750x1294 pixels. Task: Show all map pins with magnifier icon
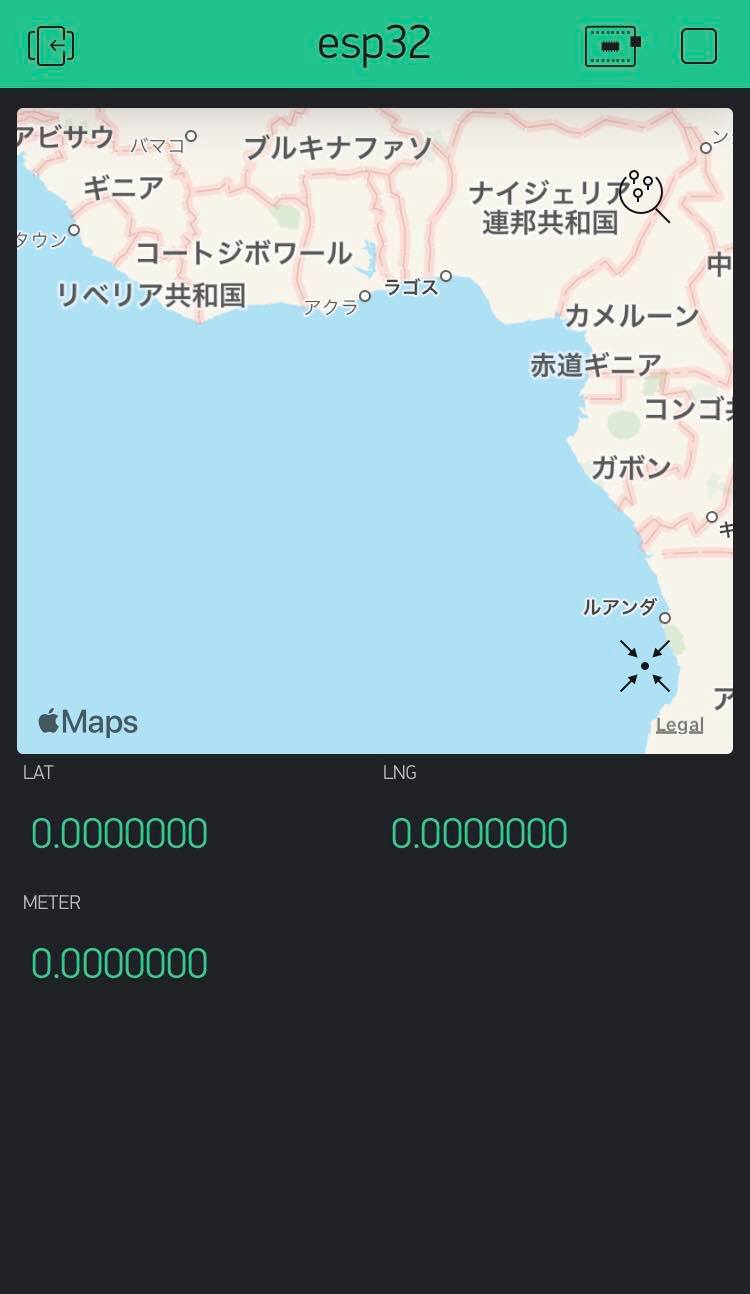coord(643,195)
